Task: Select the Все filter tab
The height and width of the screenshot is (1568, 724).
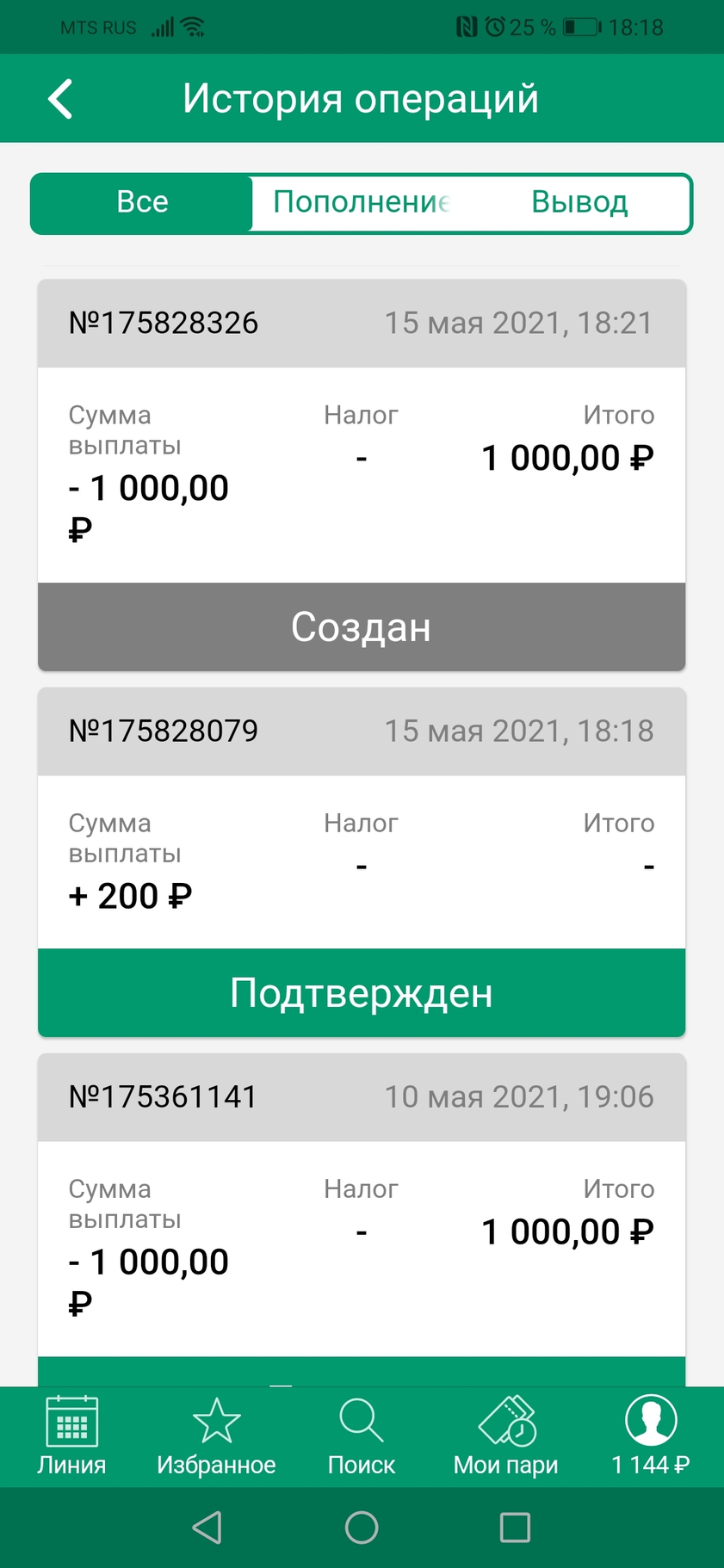Action: [142, 203]
